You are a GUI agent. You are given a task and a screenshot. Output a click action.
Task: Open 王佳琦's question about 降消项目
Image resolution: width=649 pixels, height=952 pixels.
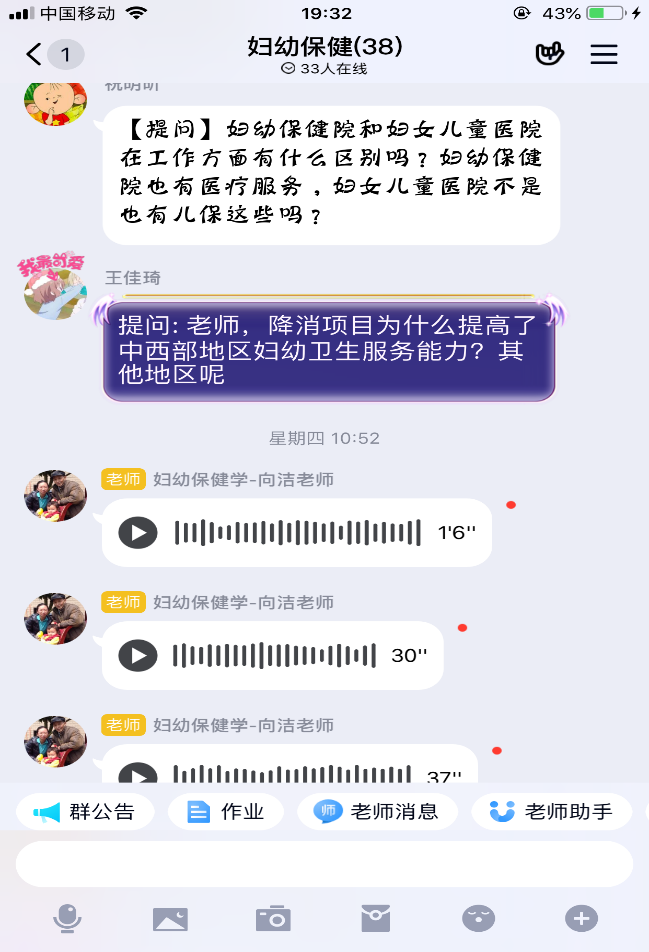328,351
